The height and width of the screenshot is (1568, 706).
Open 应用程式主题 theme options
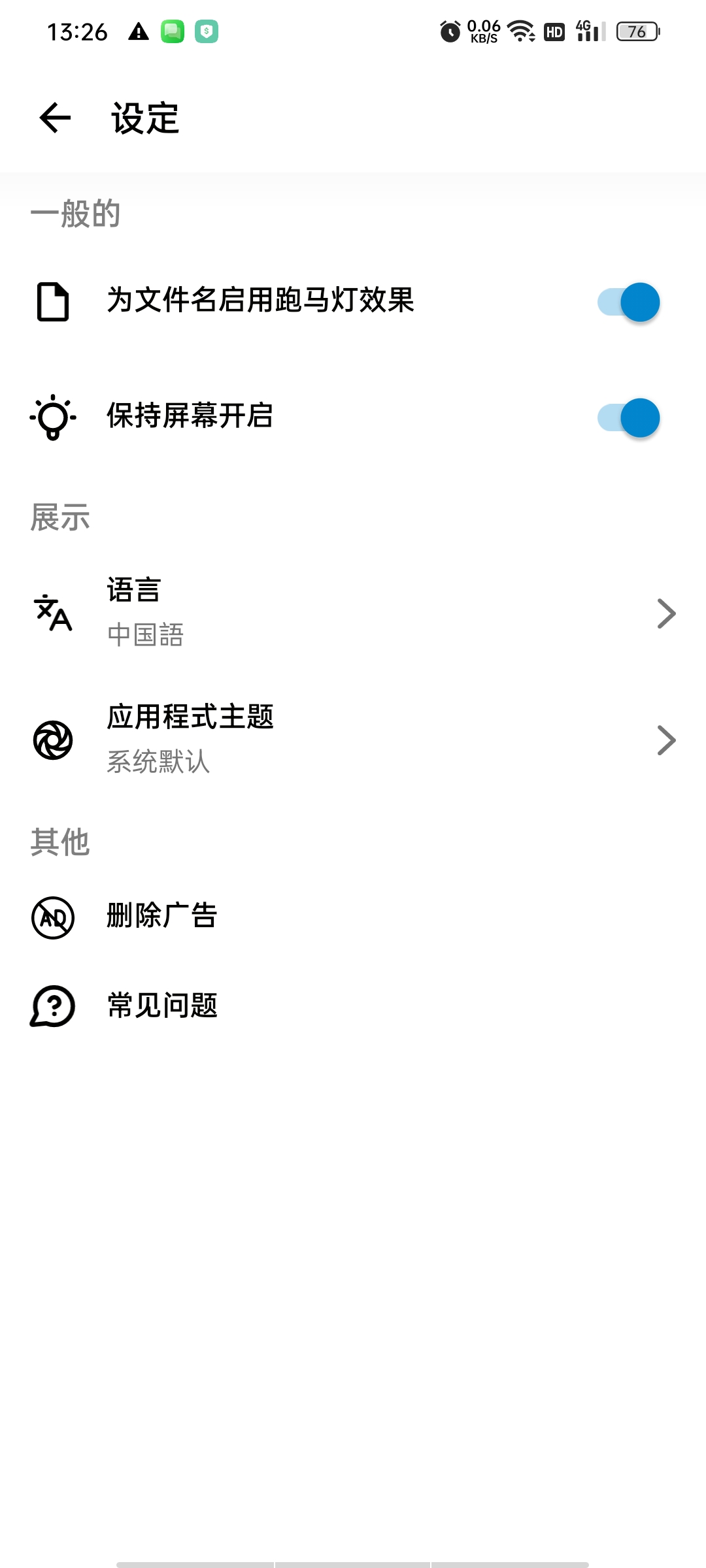pyautogui.click(x=353, y=740)
